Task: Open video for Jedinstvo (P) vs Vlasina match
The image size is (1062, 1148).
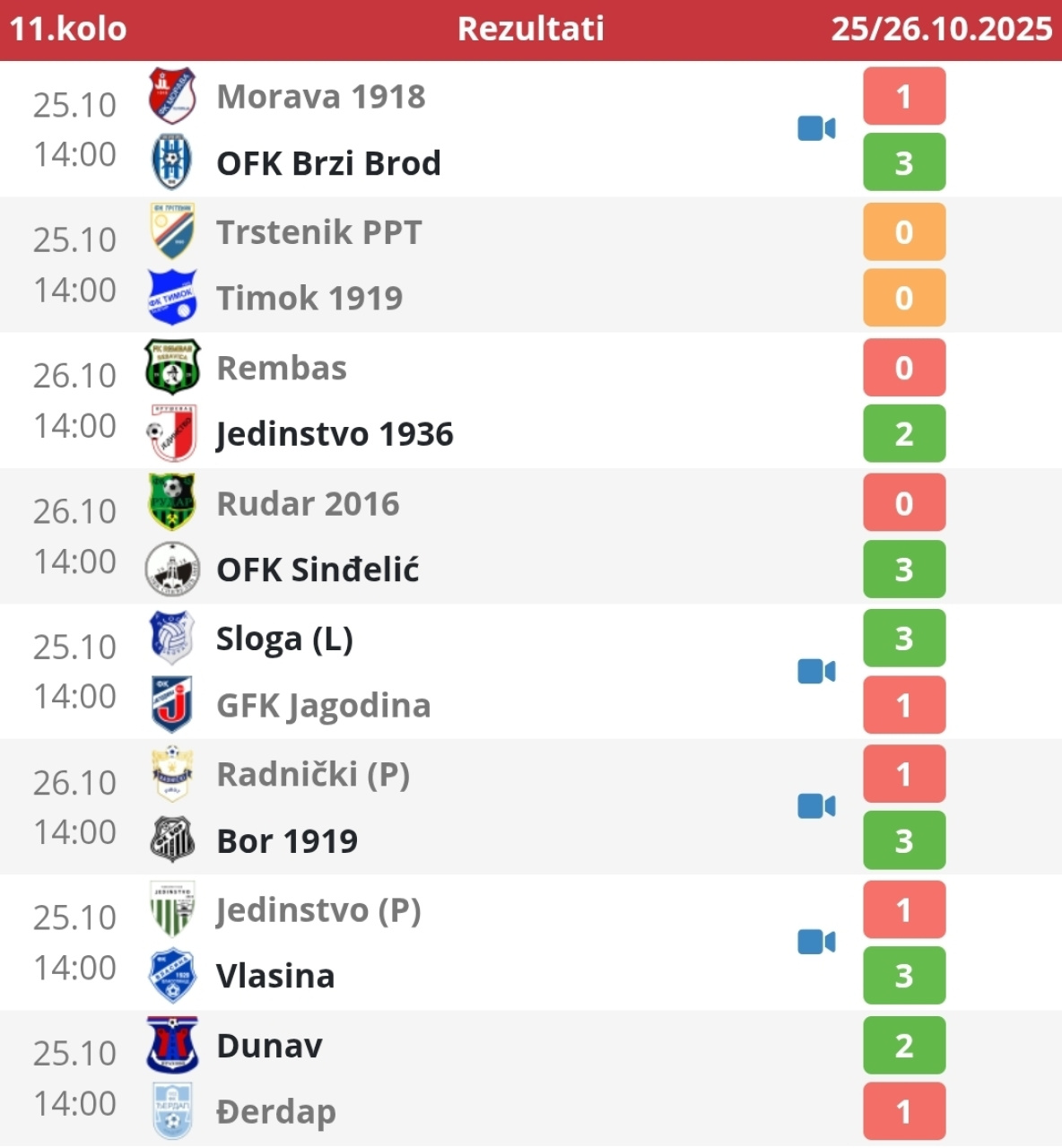Action: (816, 942)
